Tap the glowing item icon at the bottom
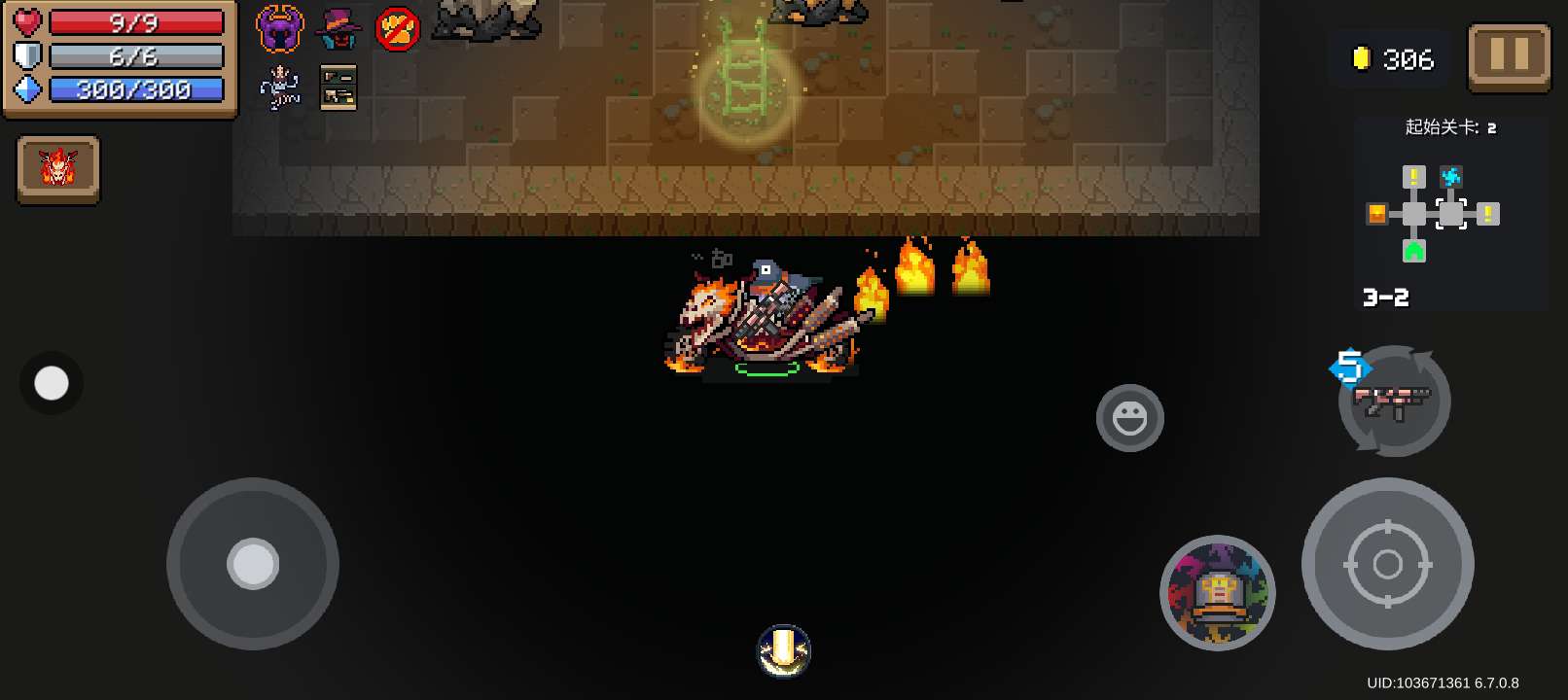 pyautogui.click(x=784, y=650)
